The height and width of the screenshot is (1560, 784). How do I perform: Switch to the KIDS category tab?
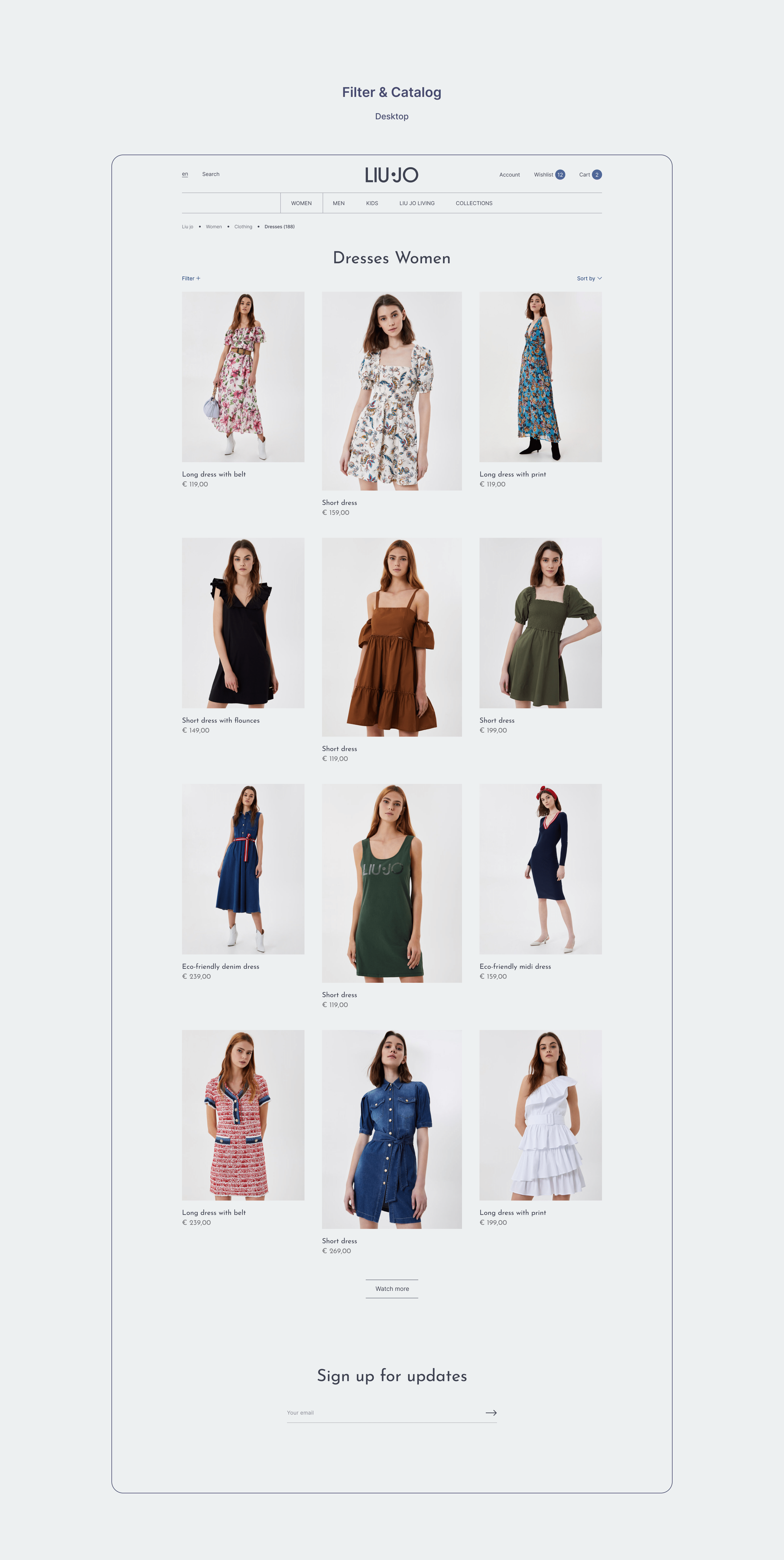coord(372,204)
